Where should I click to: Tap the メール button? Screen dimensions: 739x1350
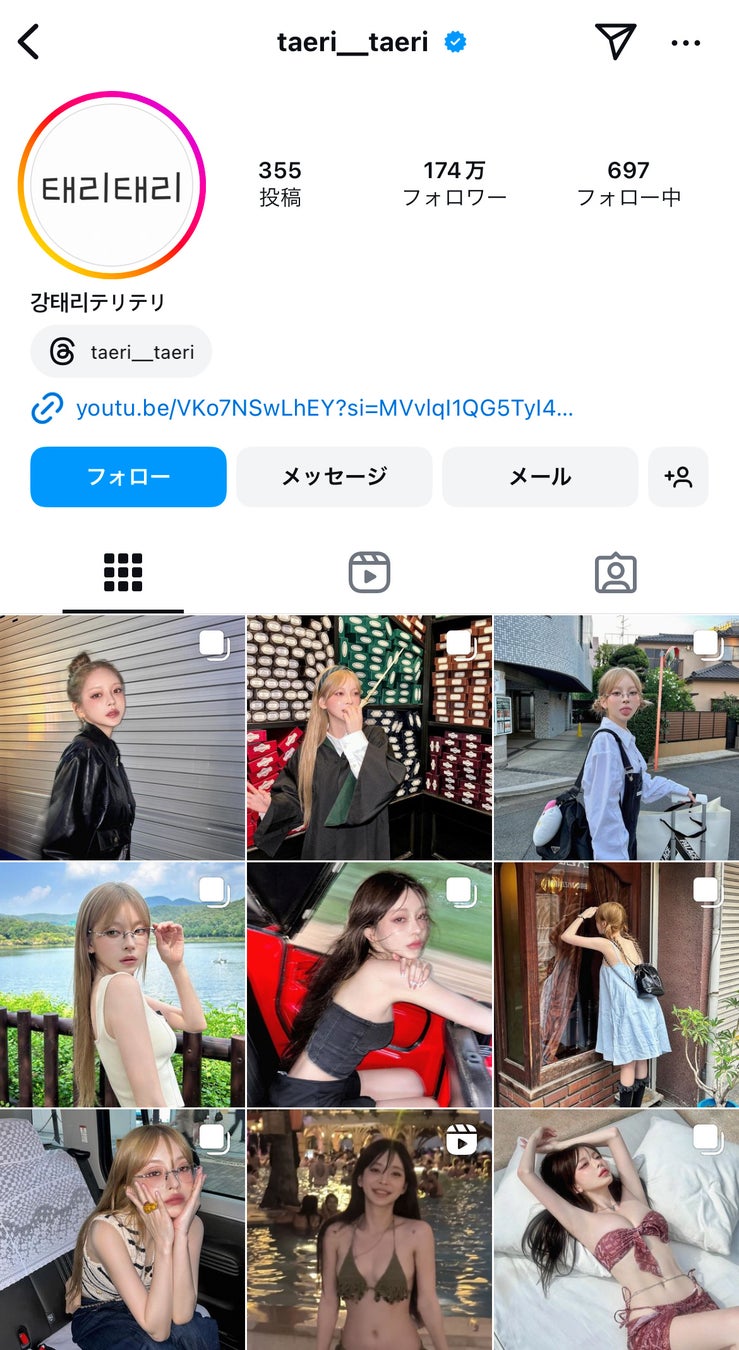point(540,476)
